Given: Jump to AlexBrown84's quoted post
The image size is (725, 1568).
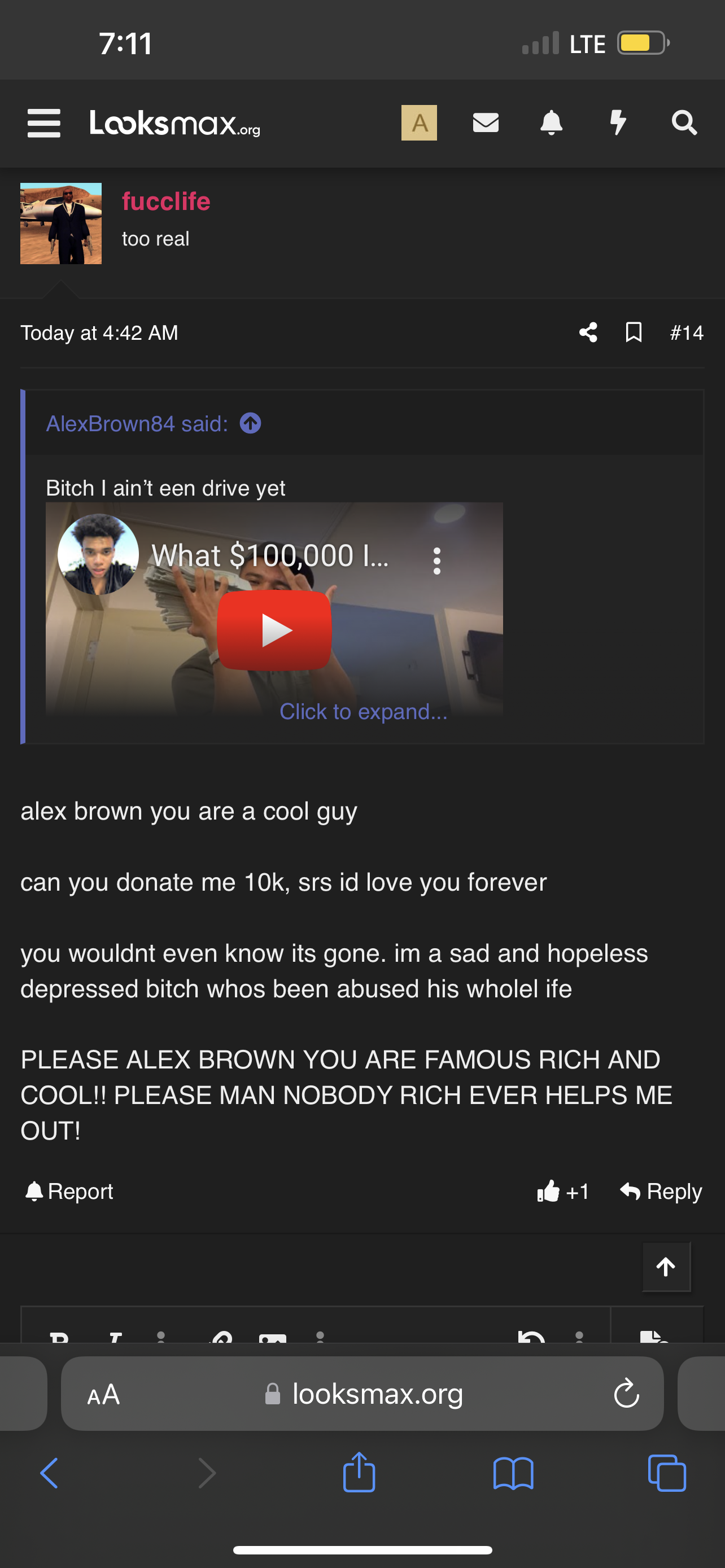Looking at the screenshot, I should (250, 423).
